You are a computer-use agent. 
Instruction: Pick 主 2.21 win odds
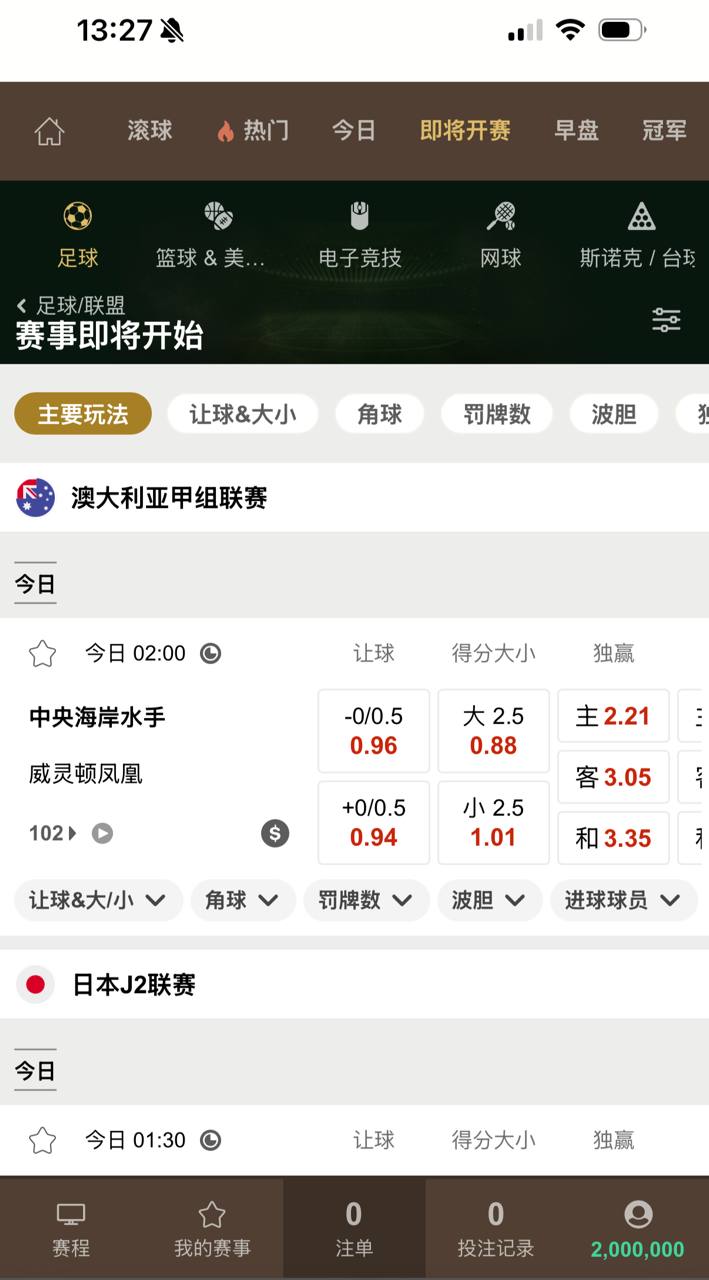click(613, 717)
